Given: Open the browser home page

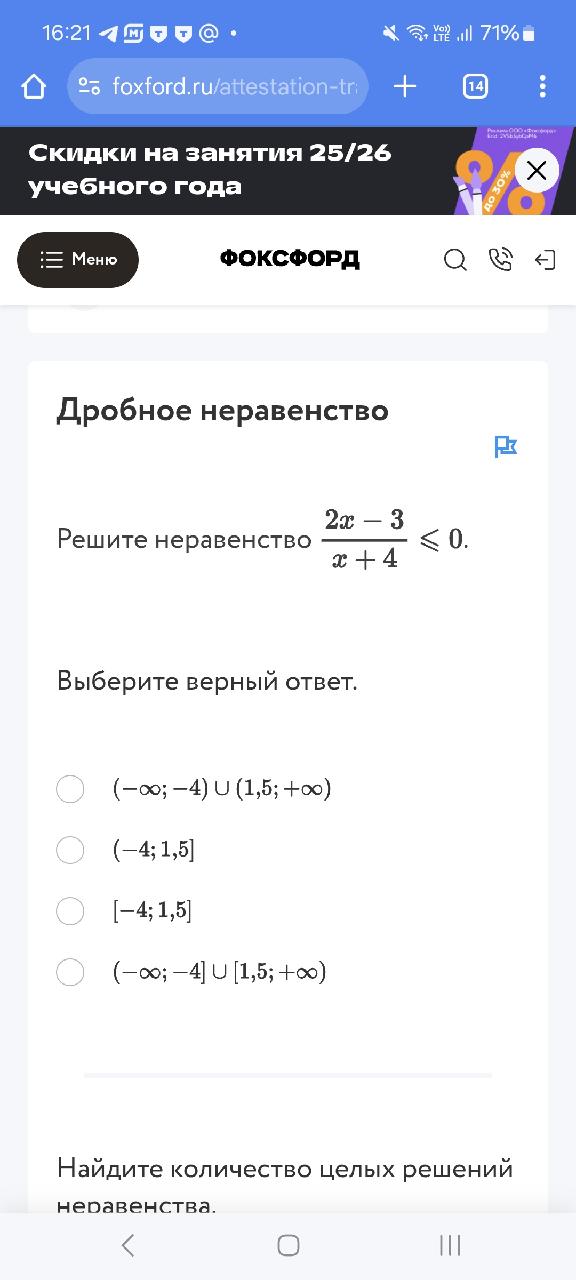Looking at the screenshot, I should click(34, 87).
